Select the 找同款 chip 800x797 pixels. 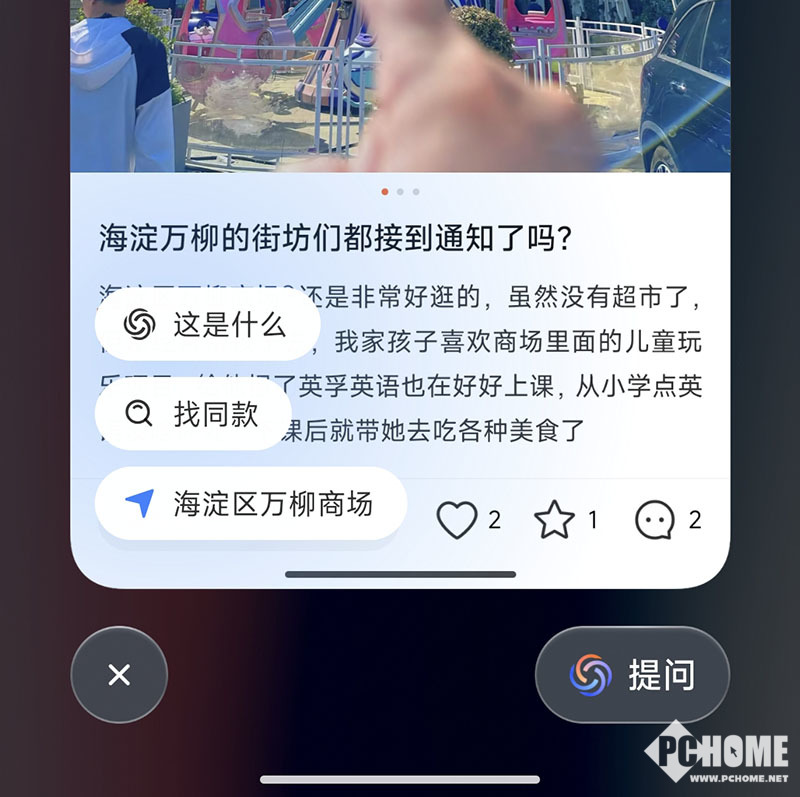tap(193, 414)
